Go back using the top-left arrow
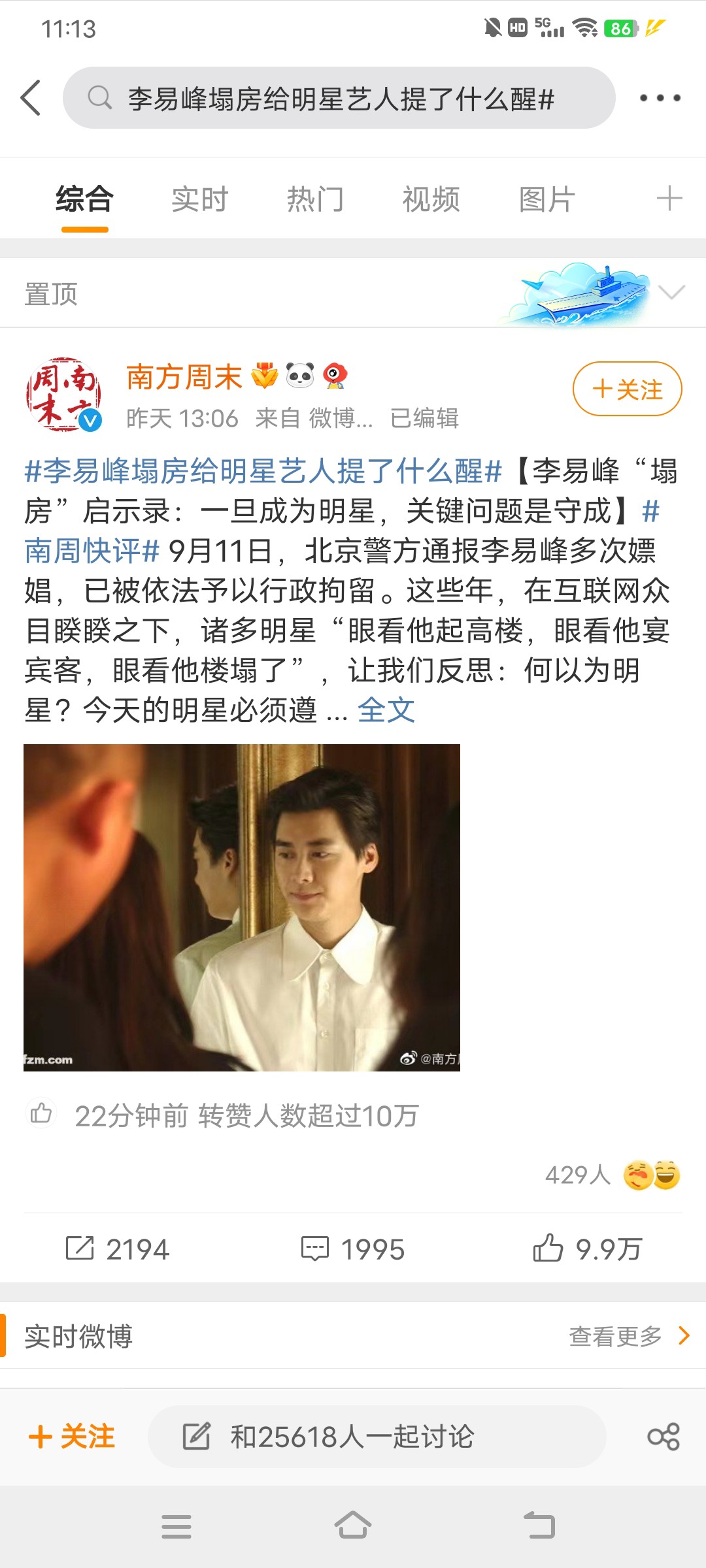 pos(31,98)
